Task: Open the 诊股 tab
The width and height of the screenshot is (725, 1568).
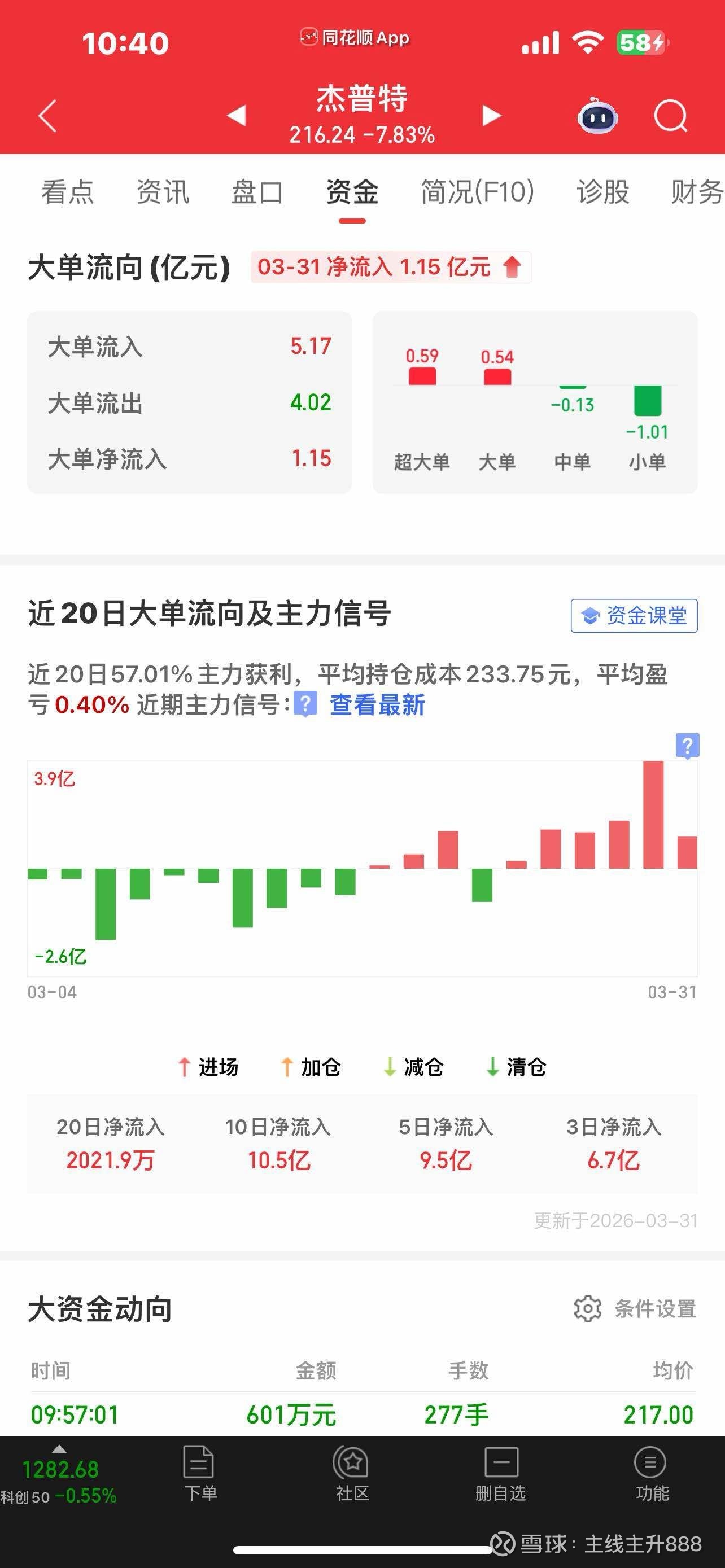Action: pyautogui.click(x=602, y=192)
